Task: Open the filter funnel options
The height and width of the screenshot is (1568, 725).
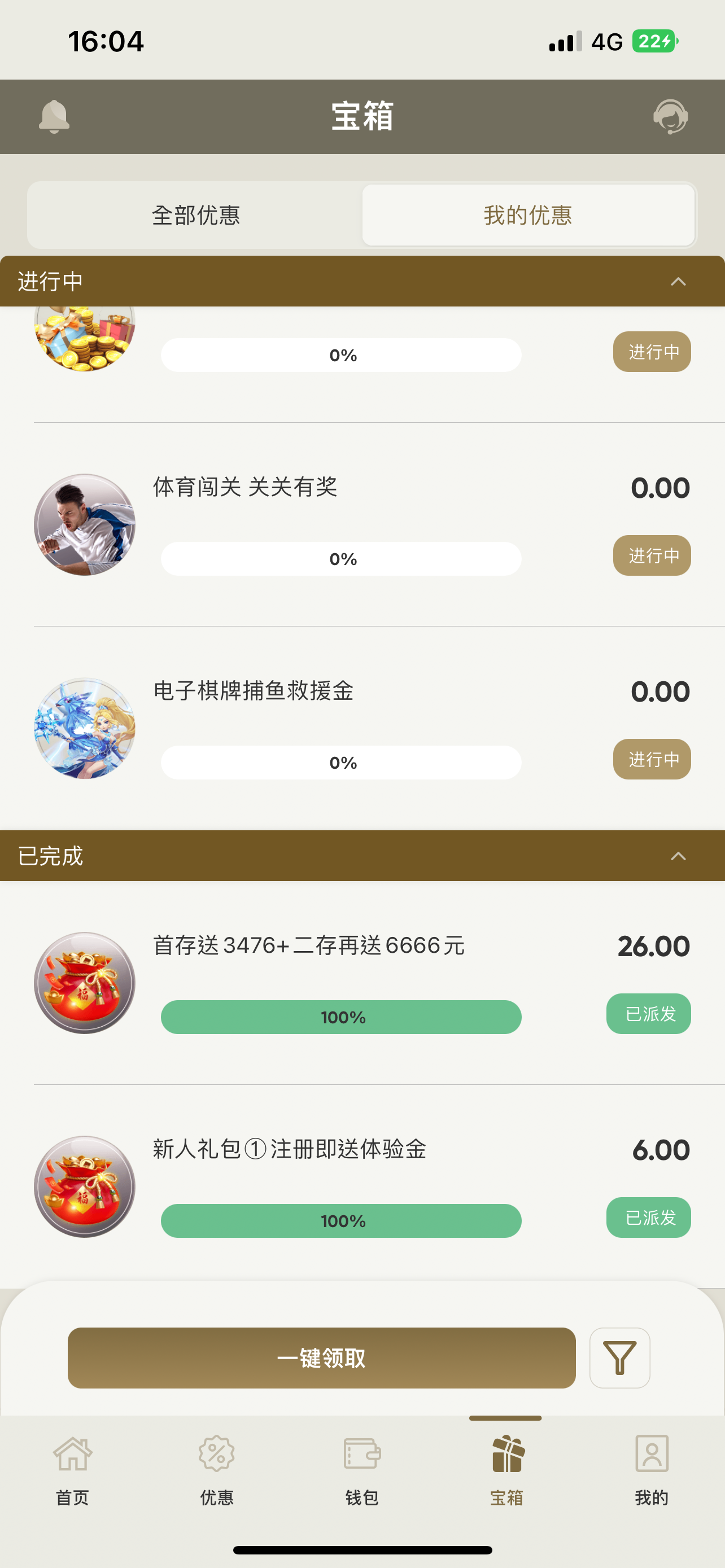Action: (x=619, y=1358)
